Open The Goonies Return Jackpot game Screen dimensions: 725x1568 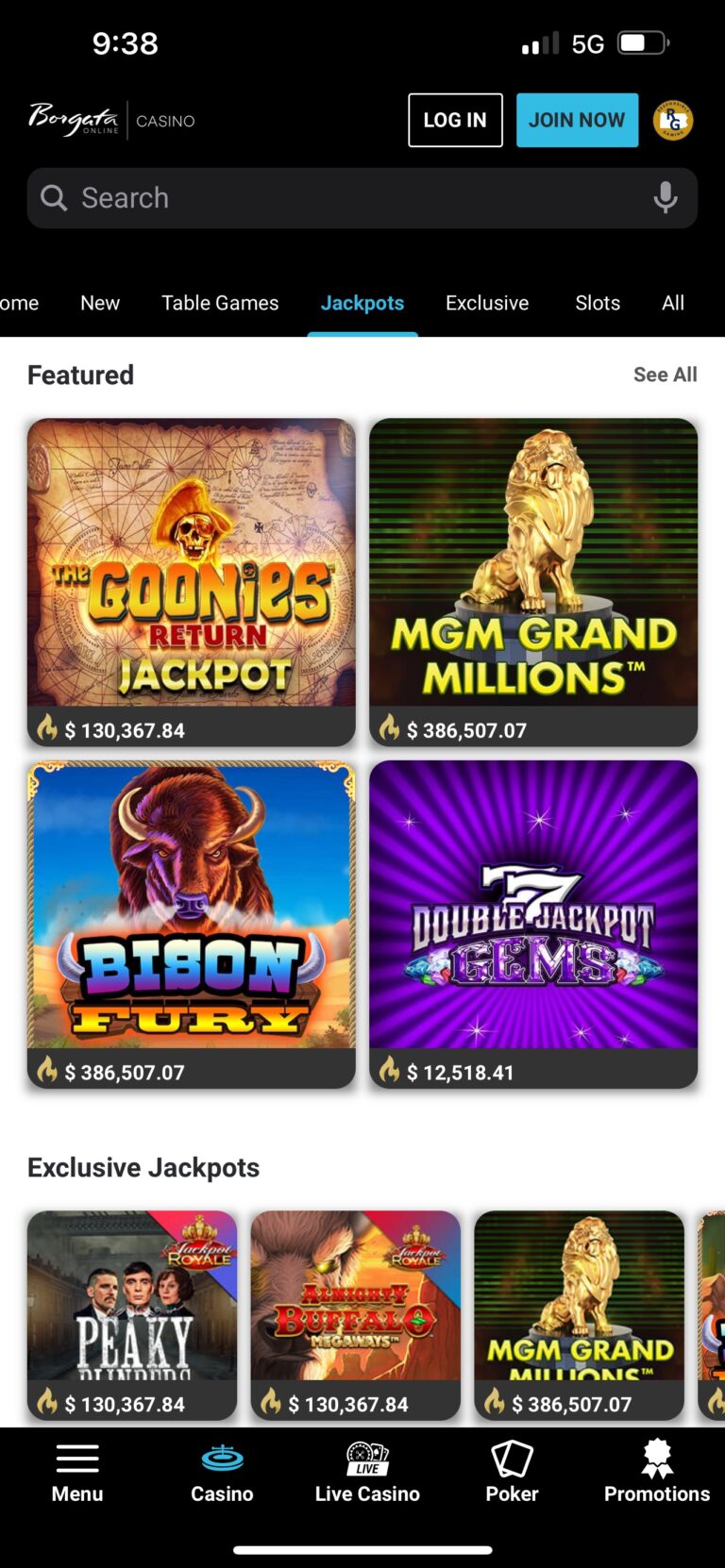(192, 564)
